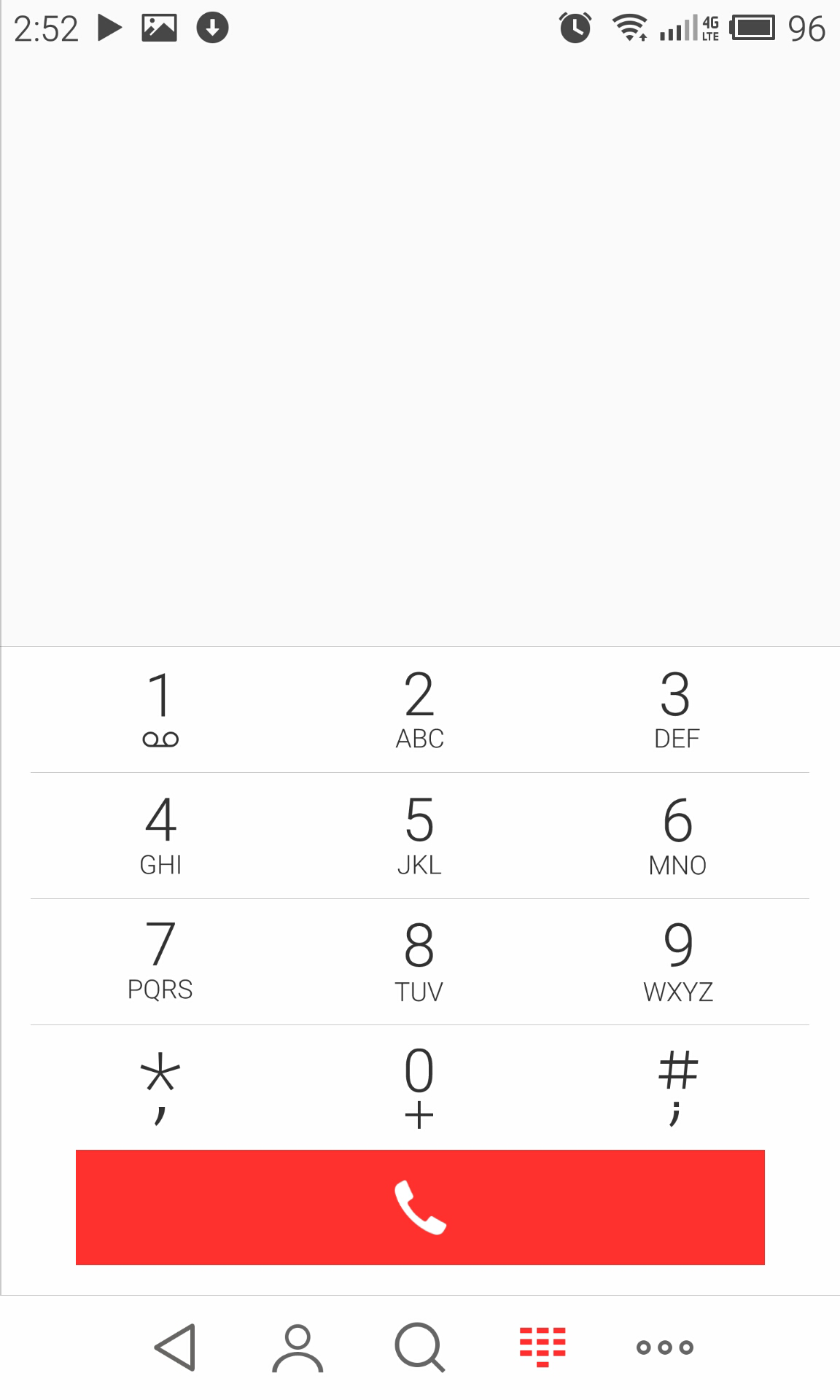
Task: Tap the 9 WXYZ key
Action: pyautogui.click(x=677, y=960)
